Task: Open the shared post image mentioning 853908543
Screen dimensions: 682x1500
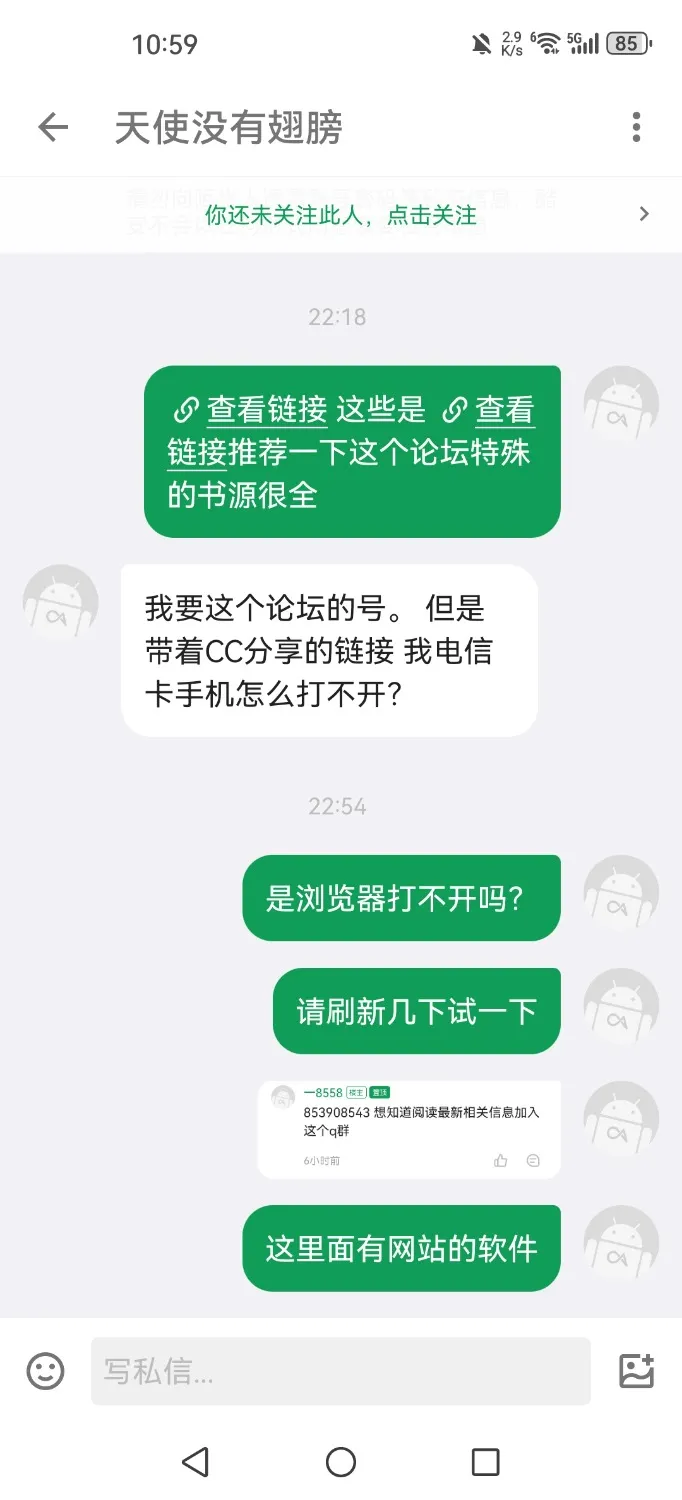Action: [x=408, y=1129]
